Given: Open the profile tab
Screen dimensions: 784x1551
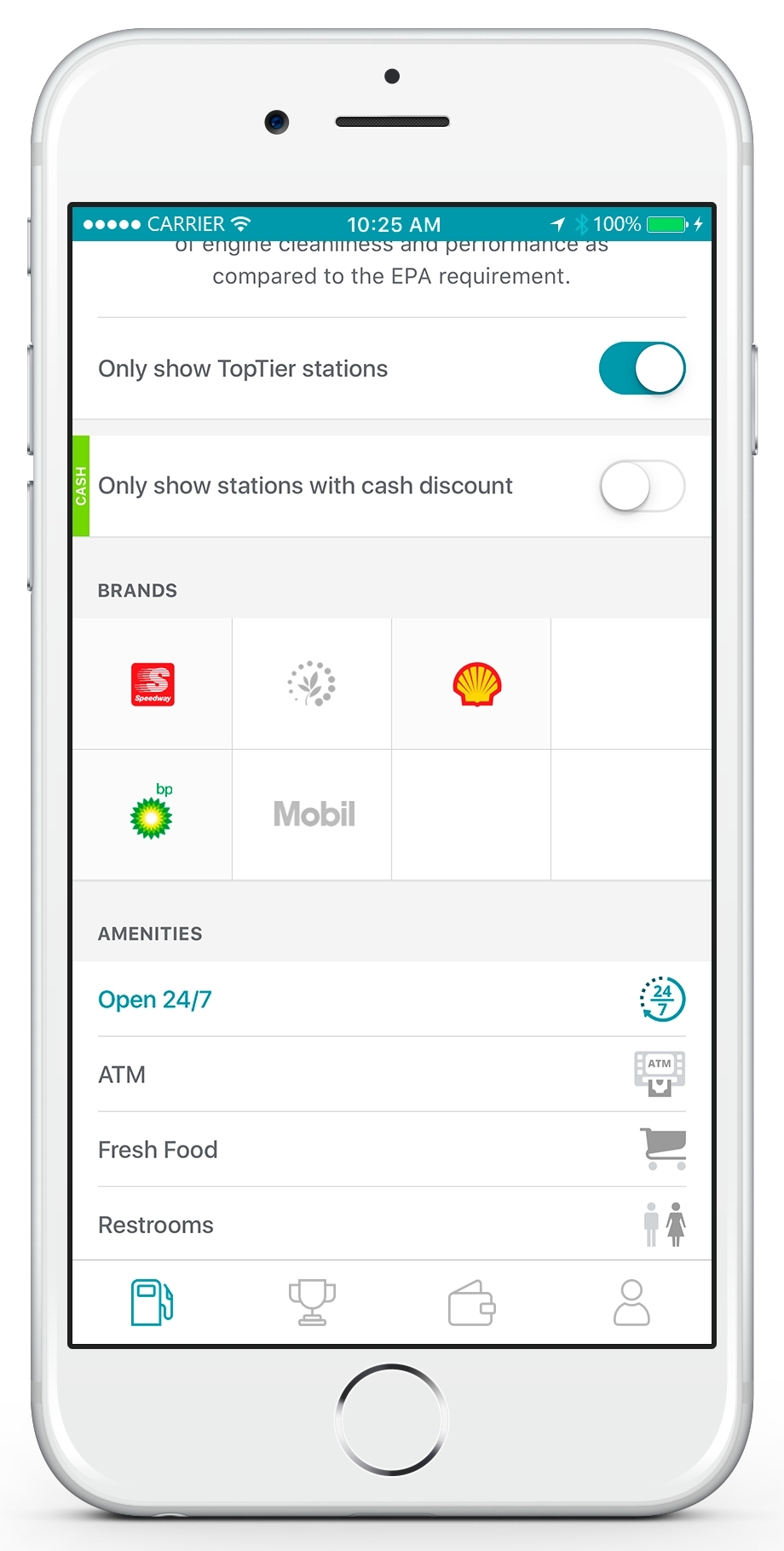Looking at the screenshot, I should (631, 1302).
